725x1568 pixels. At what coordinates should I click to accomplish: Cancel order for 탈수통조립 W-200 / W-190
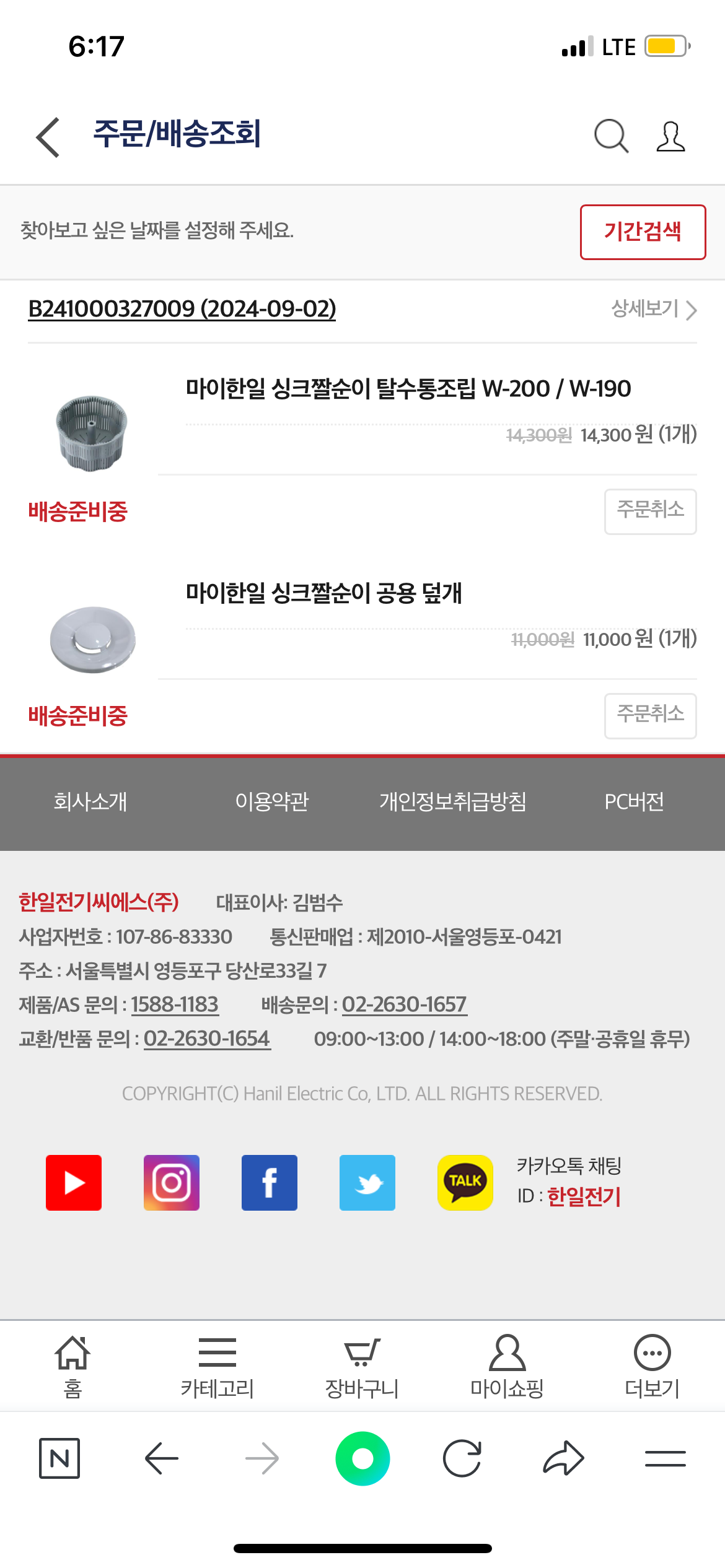(650, 511)
